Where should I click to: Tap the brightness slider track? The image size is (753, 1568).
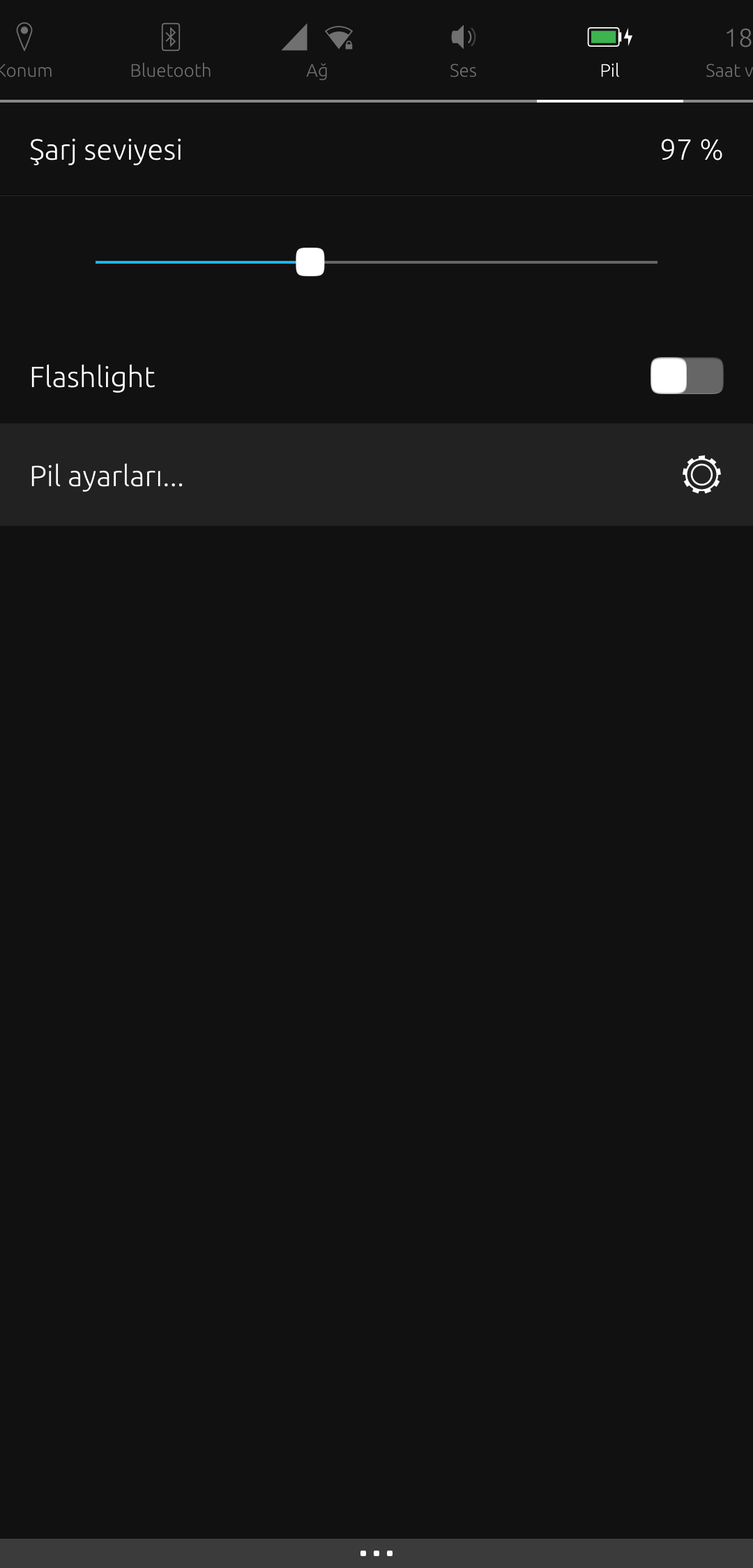click(x=488, y=262)
